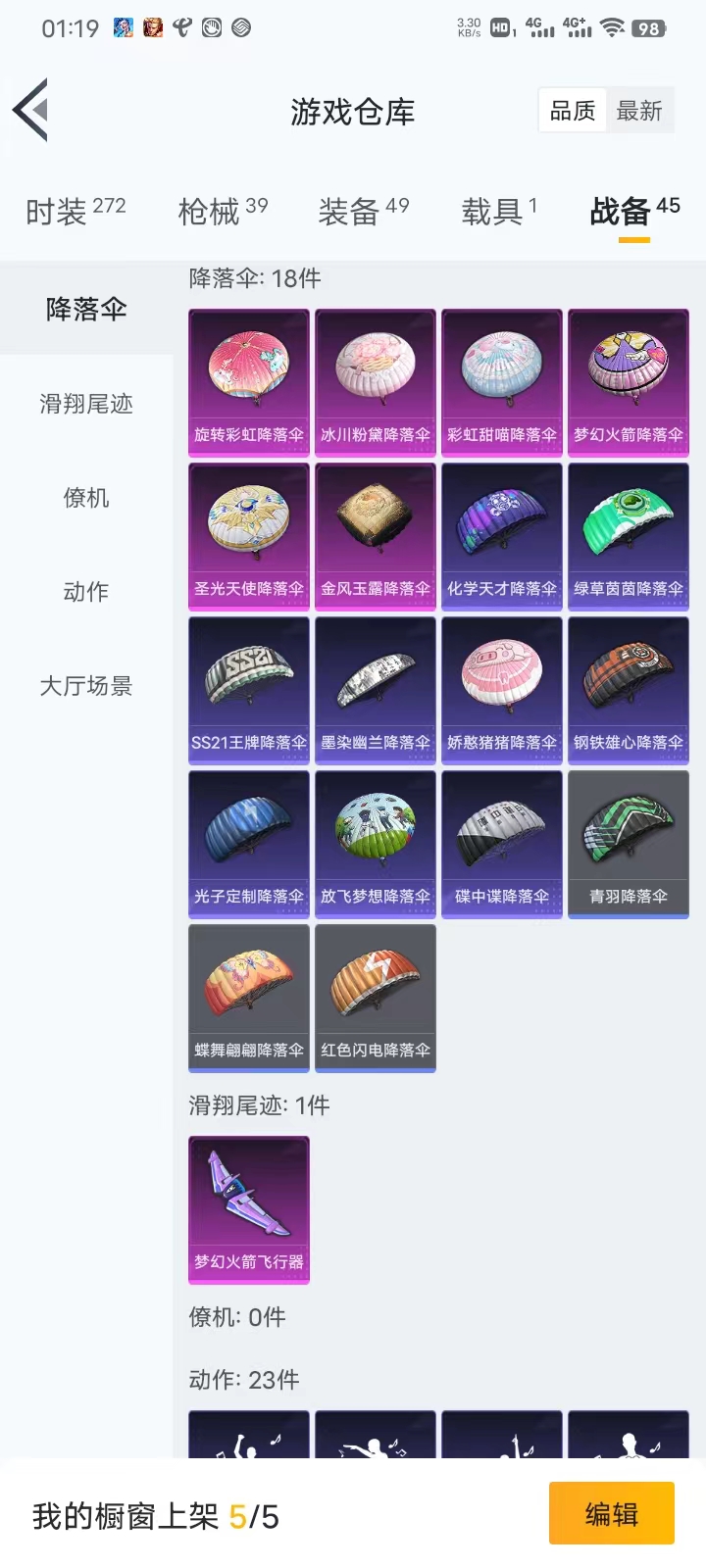Viewport: 706px width, 1568px height.
Task: View 旋转彩虹降落伞 item
Action: click(x=249, y=382)
